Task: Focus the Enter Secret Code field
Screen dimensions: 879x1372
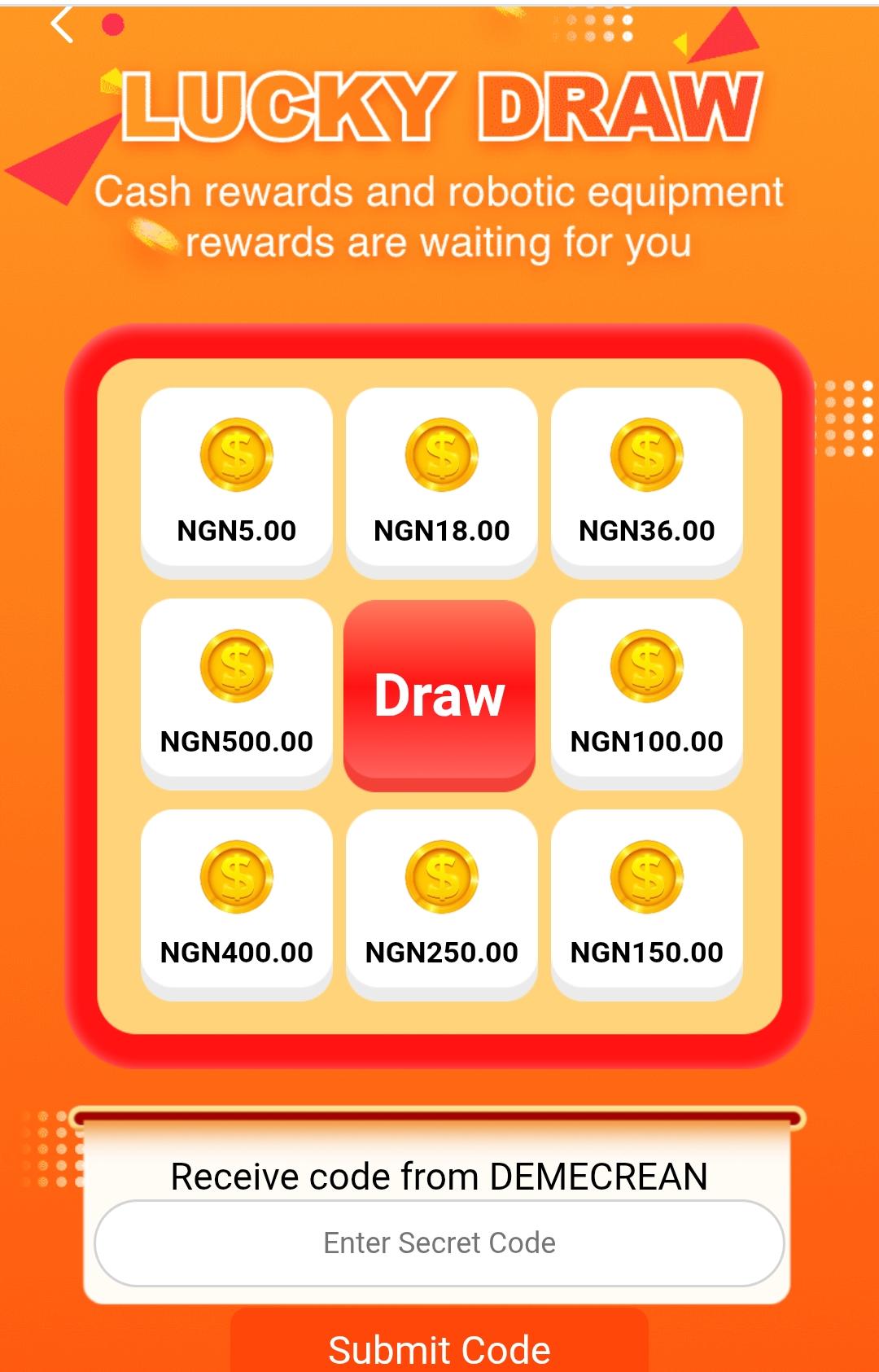Action: [439, 1243]
